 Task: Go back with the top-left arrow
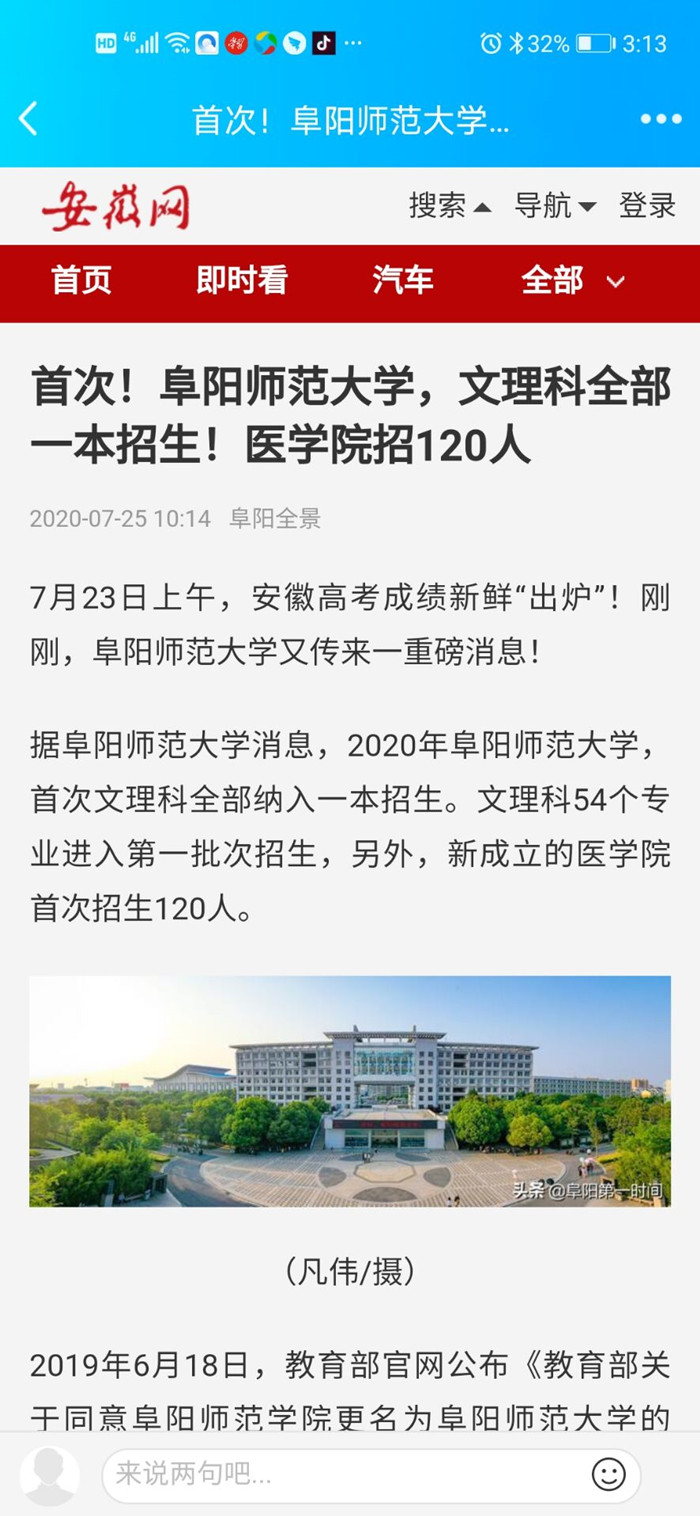coord(28,120)
